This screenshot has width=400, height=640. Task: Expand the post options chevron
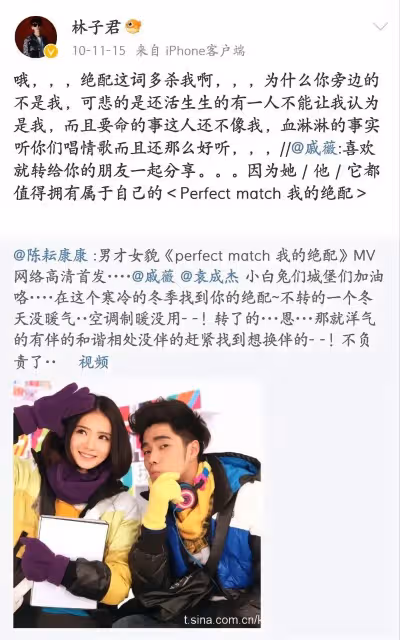click(380, 27)
